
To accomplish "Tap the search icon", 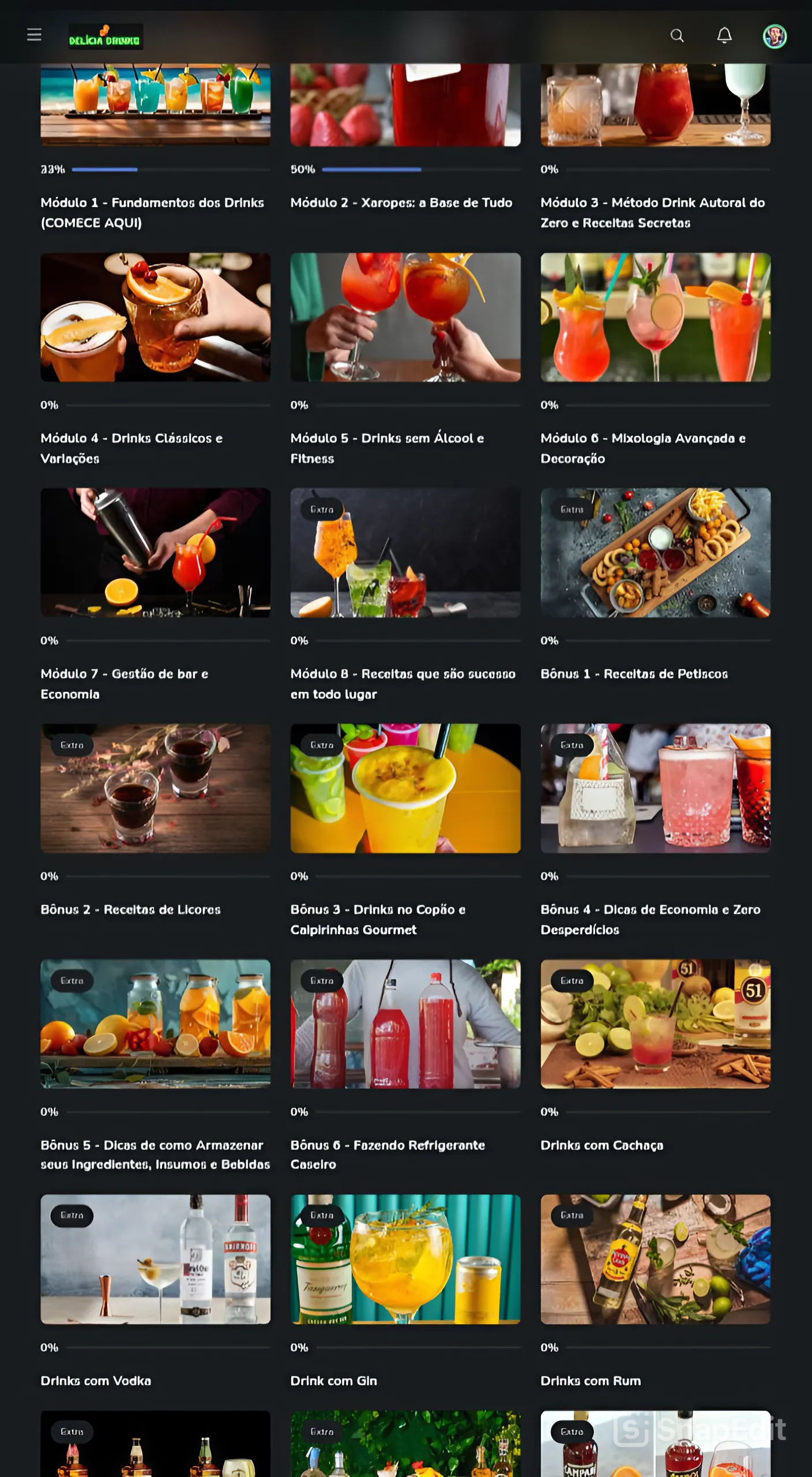I will click(x=676, y=36).
